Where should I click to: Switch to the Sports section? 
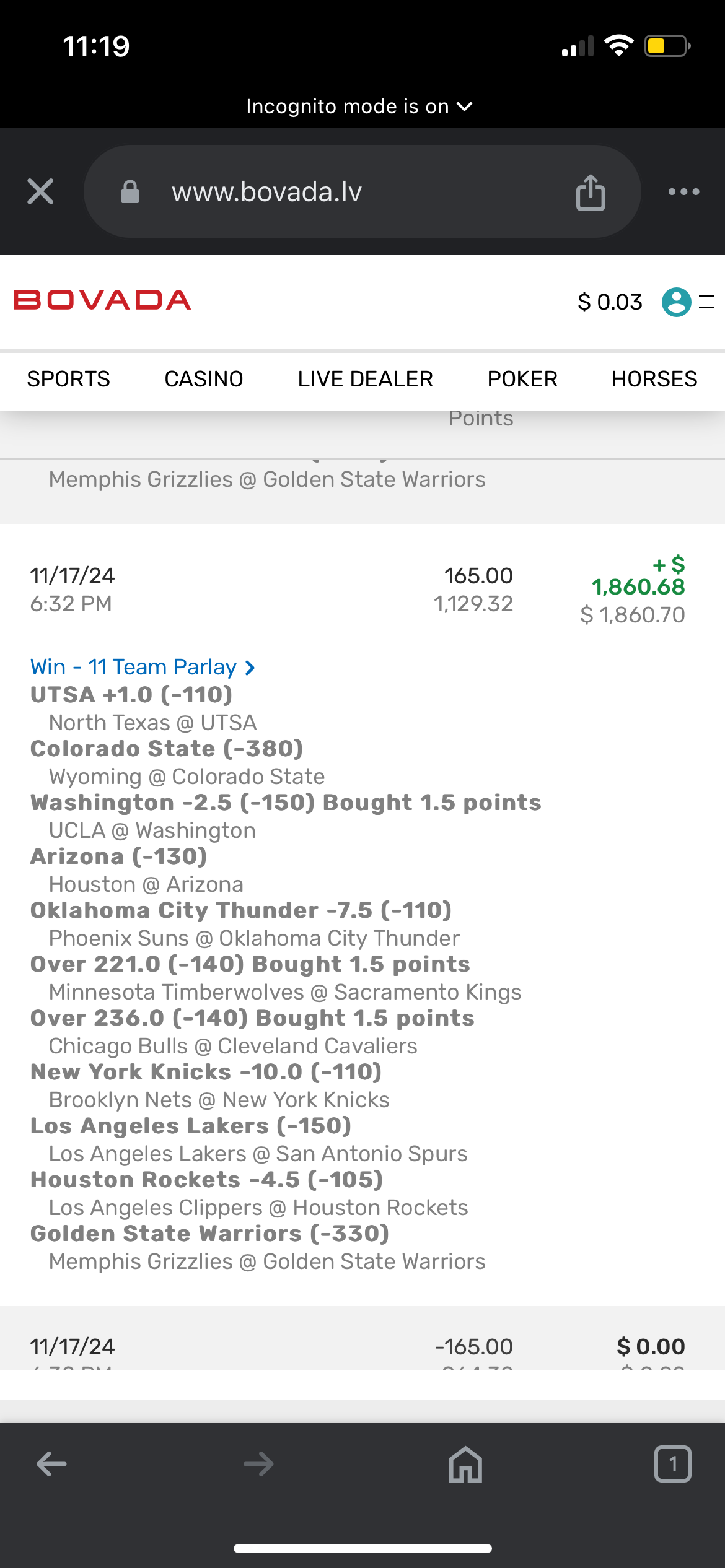pyautogui.click(x=68, y=379)
